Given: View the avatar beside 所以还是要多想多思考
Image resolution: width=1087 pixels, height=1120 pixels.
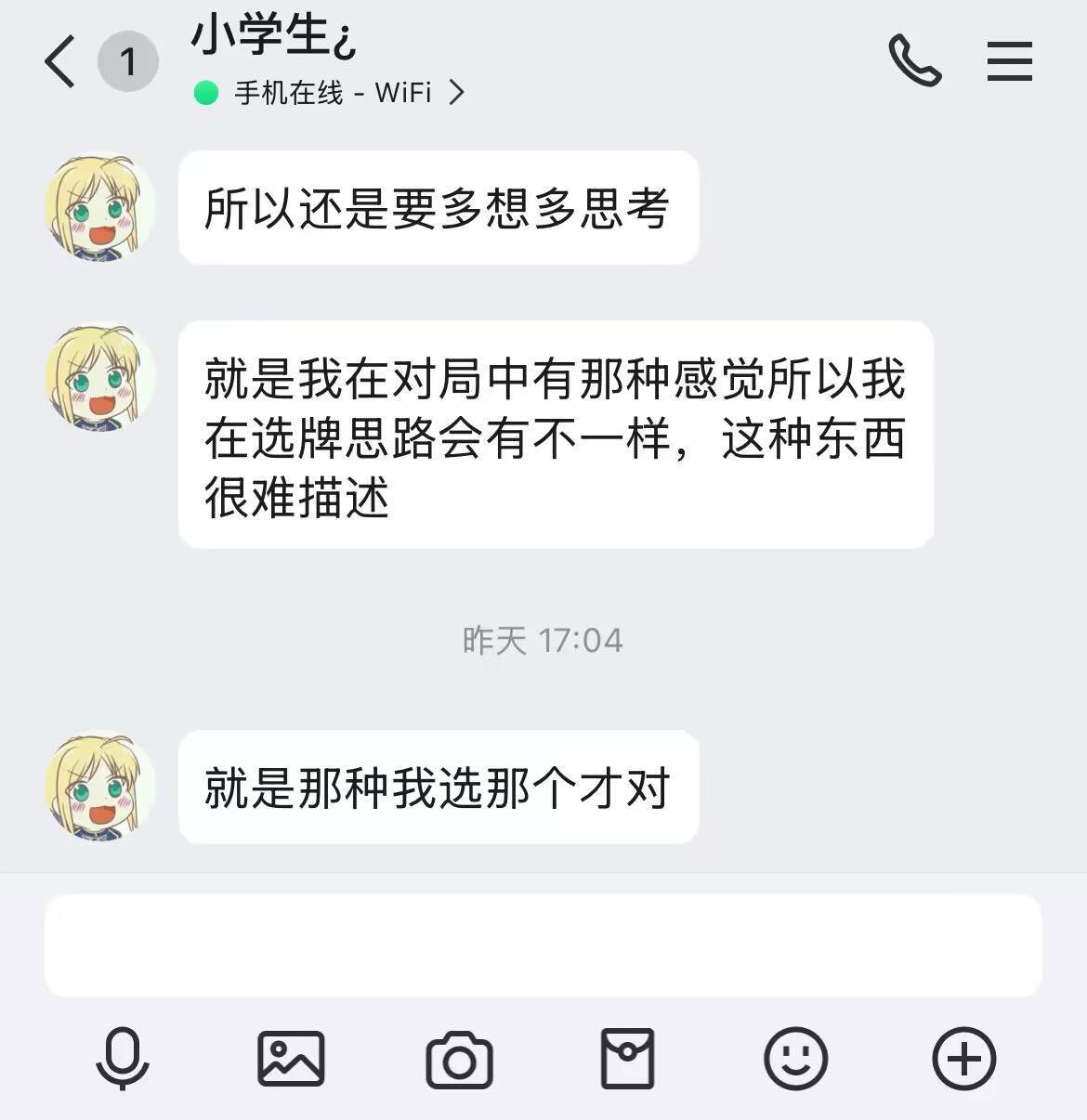Looking at the screenshot, I should click(x=99, y=208).
